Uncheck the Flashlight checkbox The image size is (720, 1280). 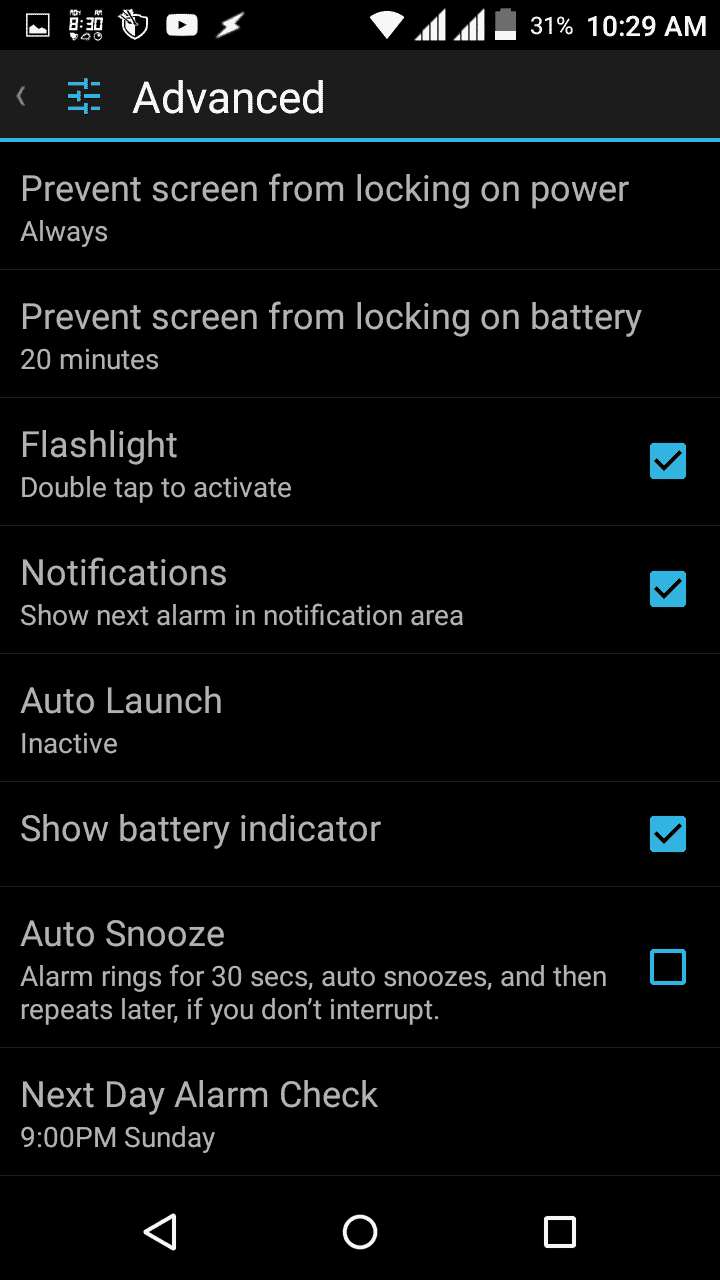click(x=668, y=462)
